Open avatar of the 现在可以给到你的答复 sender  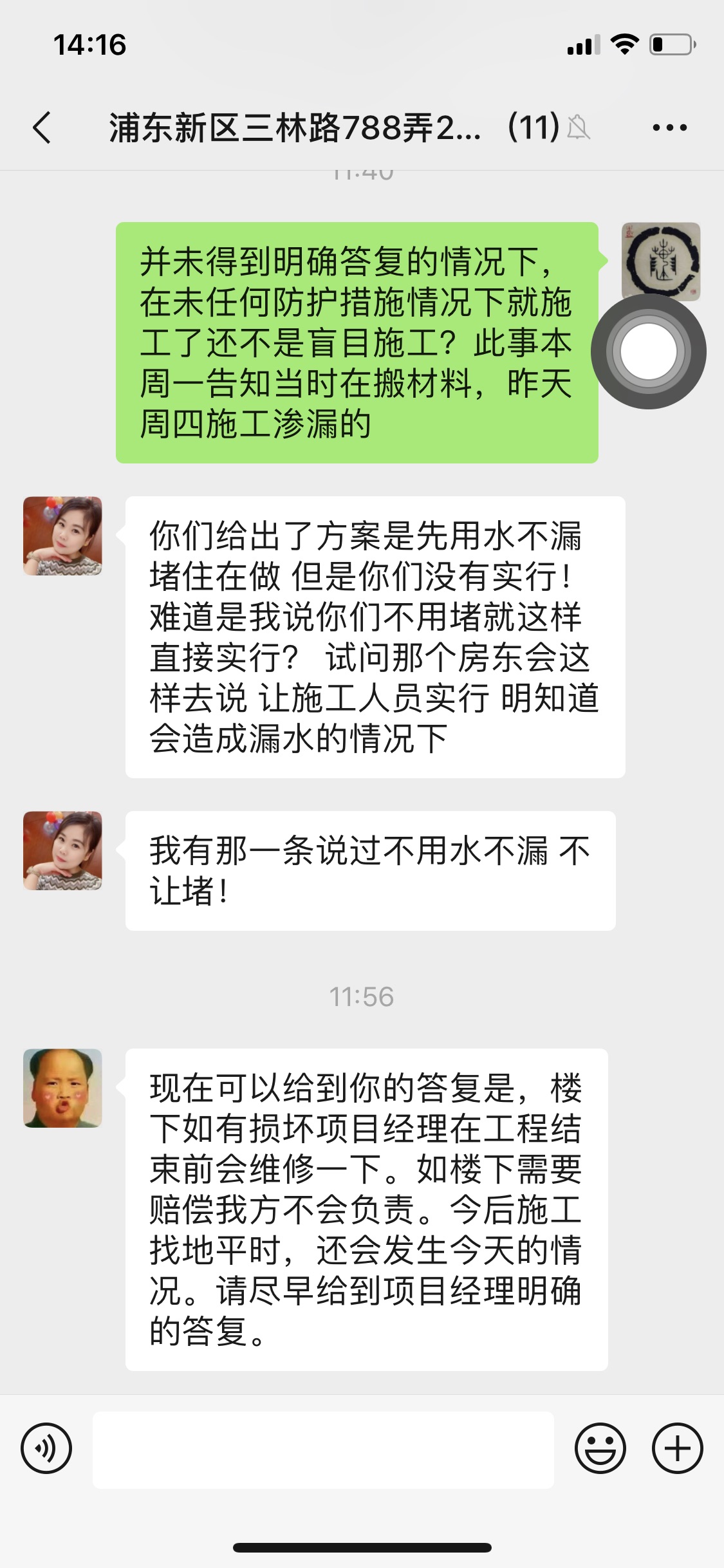pyautogui.click(x=62, y=1088)
